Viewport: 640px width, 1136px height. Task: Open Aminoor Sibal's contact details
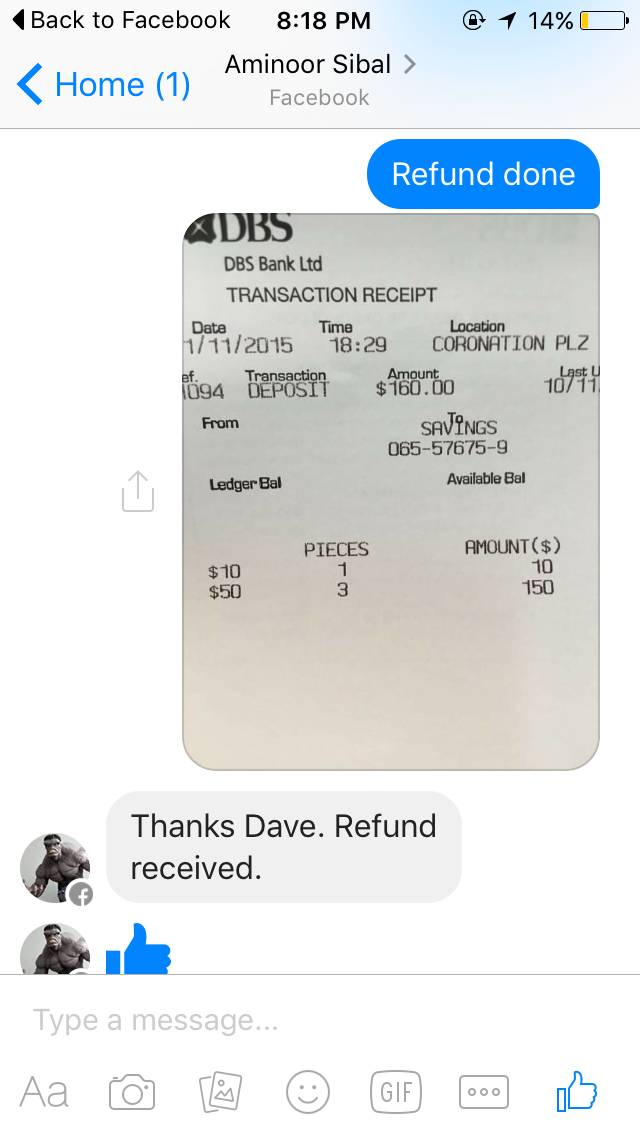point(320,78)
